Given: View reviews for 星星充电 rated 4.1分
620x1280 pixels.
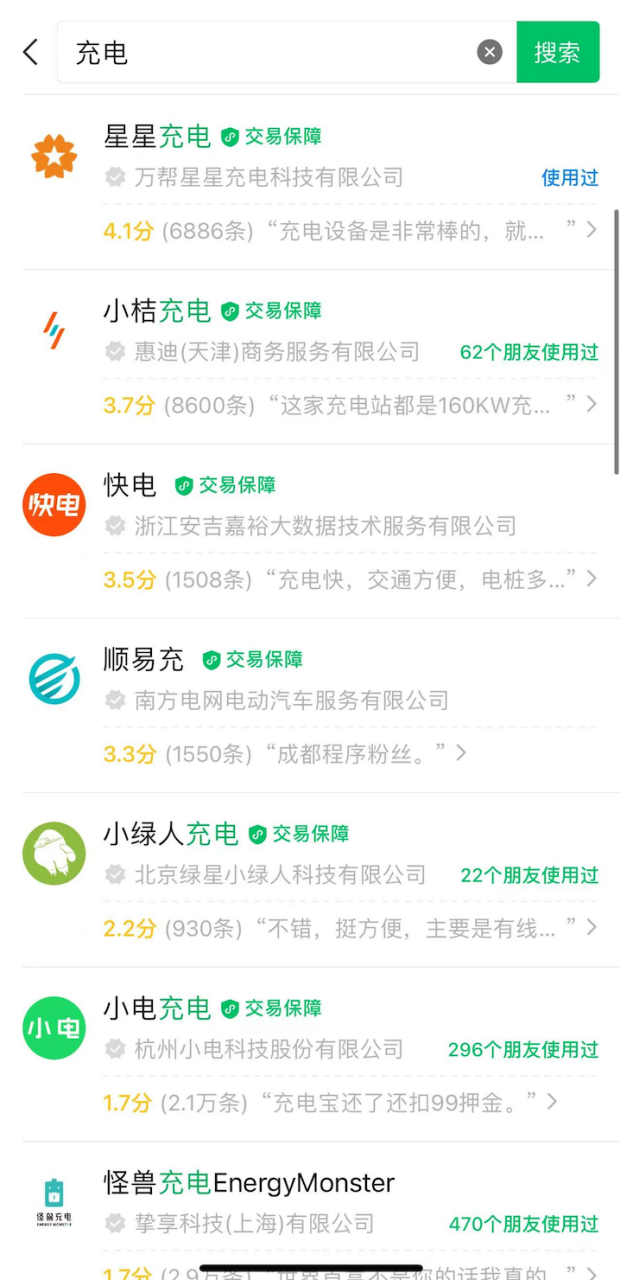Looking at the screenshot, I should click(x=350, y=231).
